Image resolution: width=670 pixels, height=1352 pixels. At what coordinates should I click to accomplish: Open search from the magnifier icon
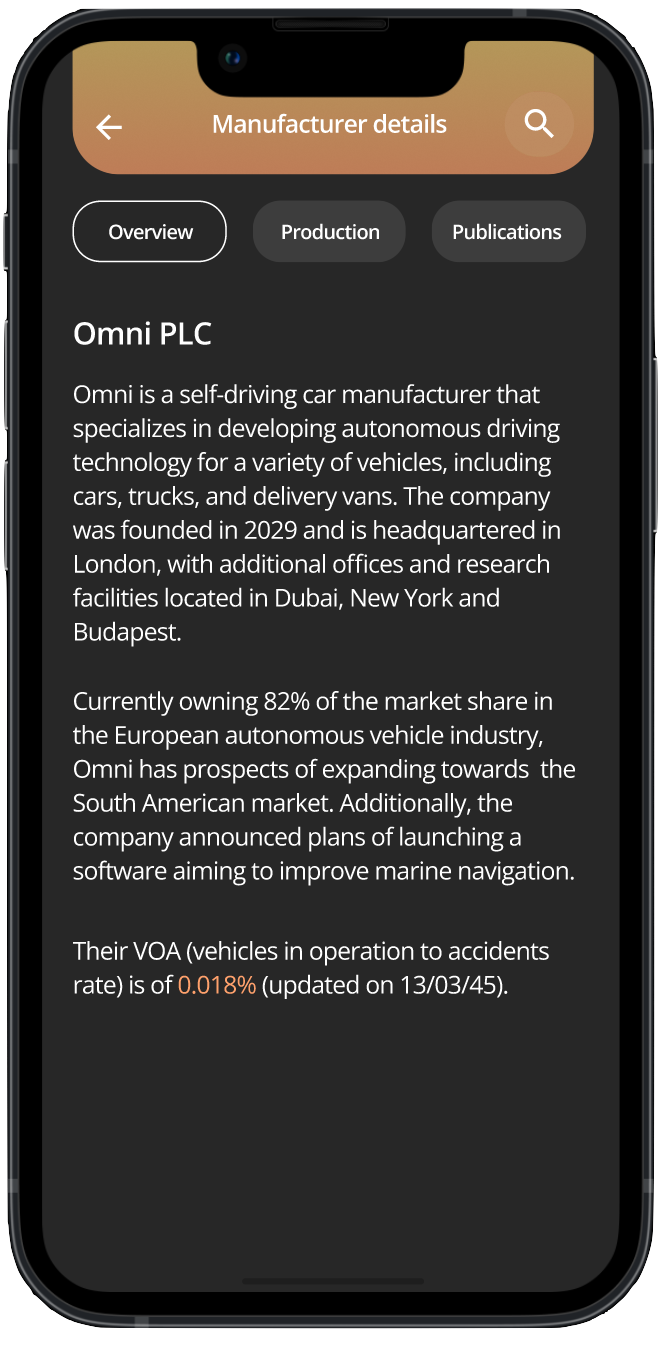[539, 124]
